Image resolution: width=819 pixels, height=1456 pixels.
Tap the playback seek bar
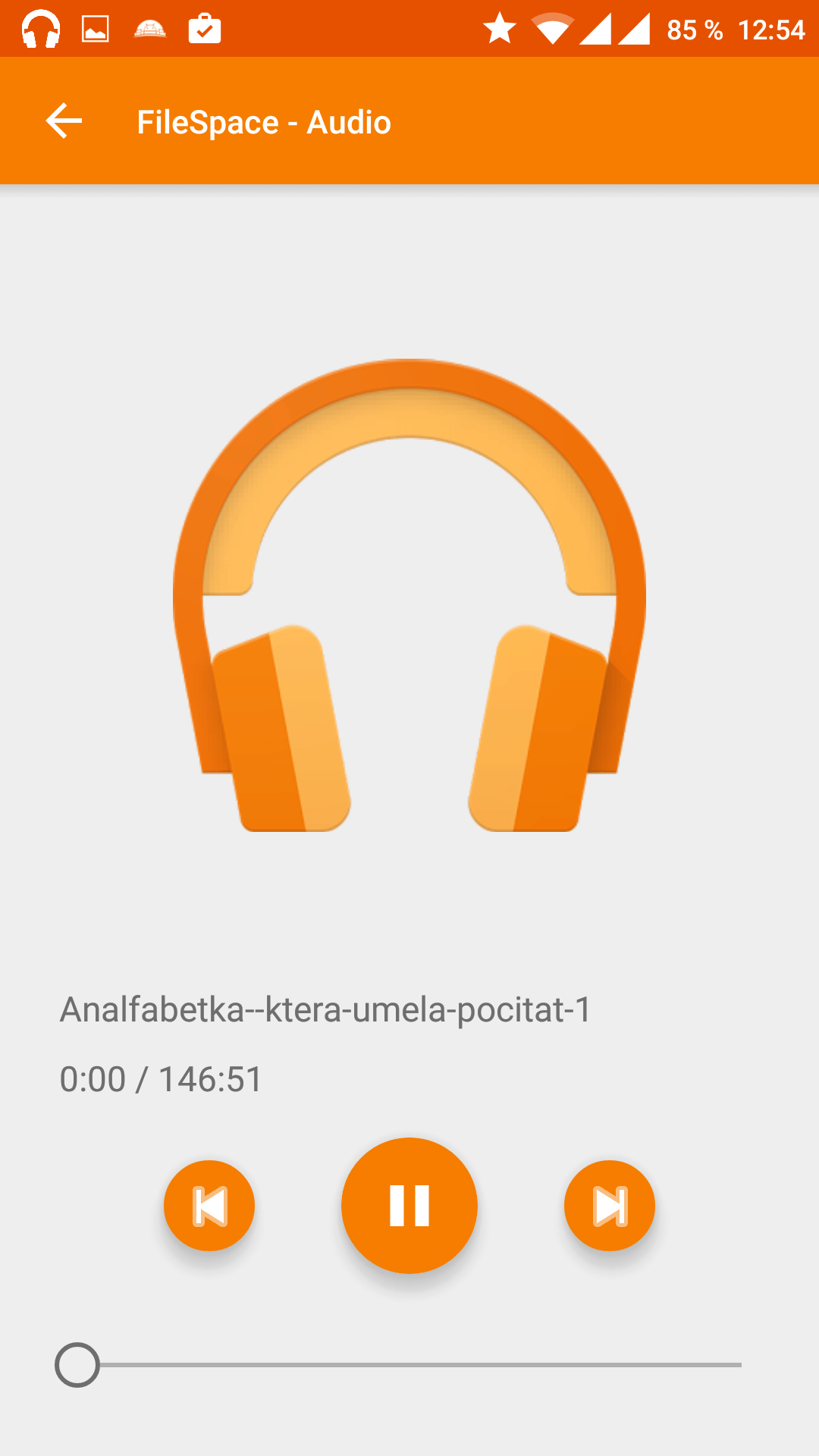(x=409, y=1365)
